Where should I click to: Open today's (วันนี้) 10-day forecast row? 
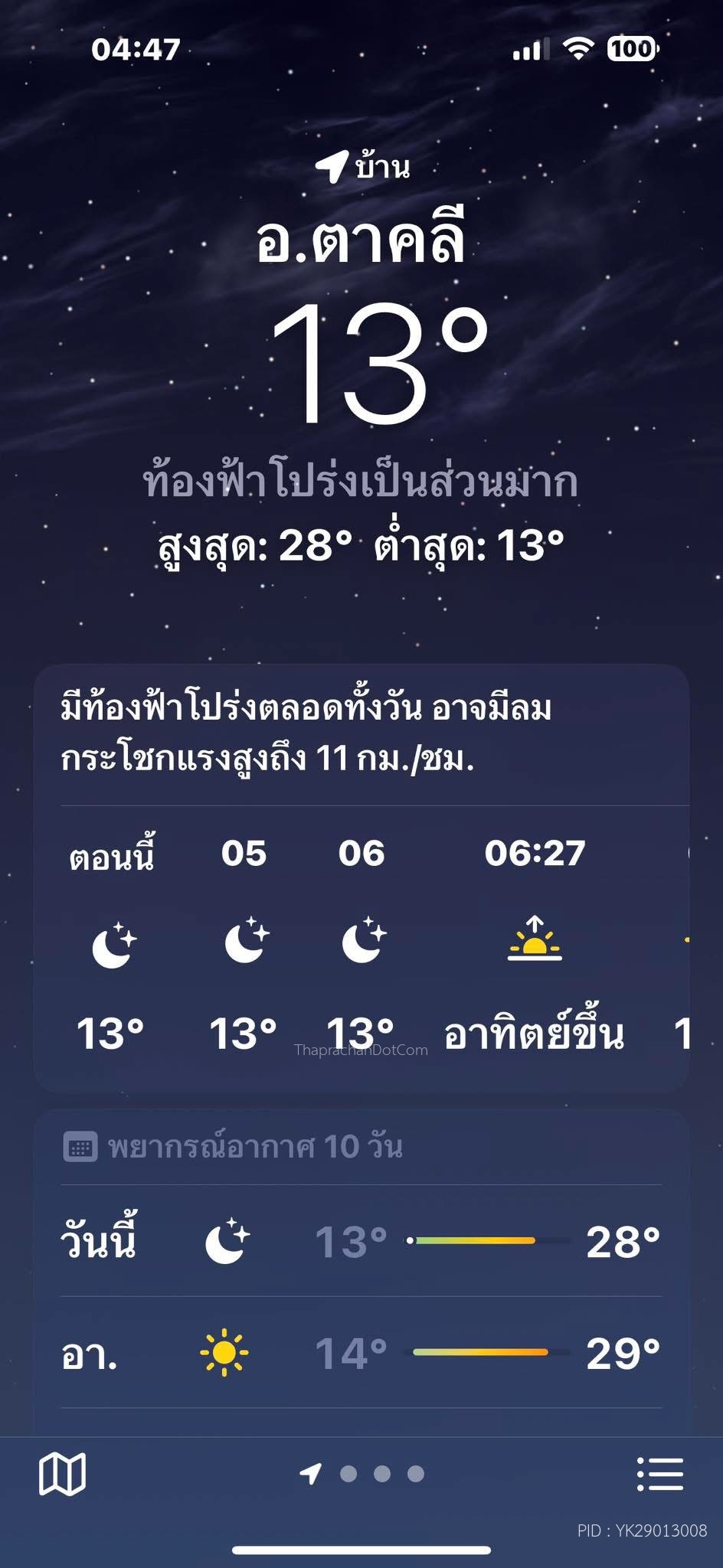361,1241
